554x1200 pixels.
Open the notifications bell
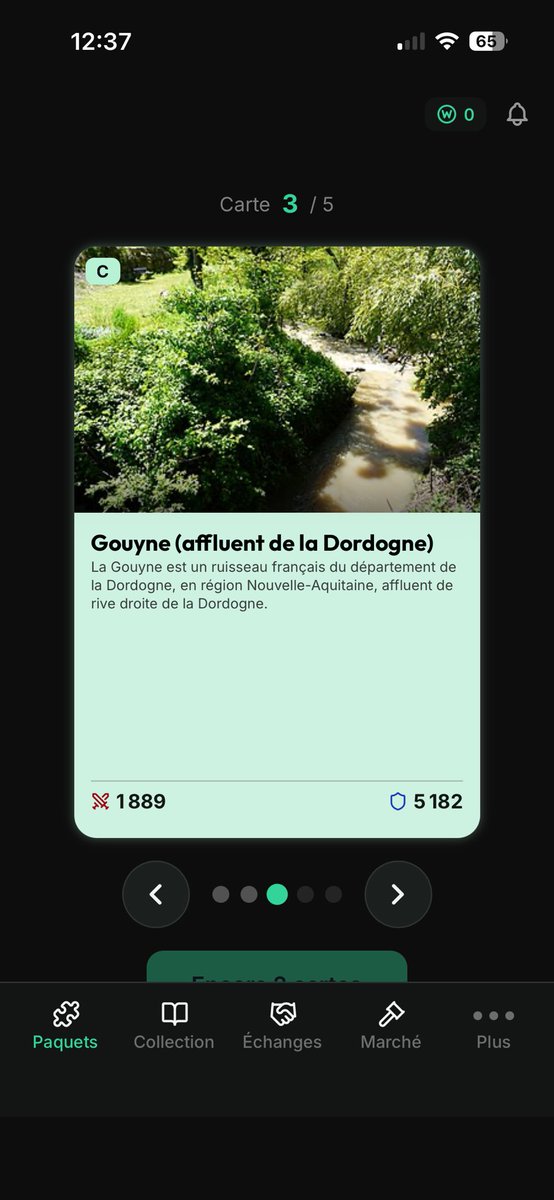pyautogui.click(x=517, y=114)
